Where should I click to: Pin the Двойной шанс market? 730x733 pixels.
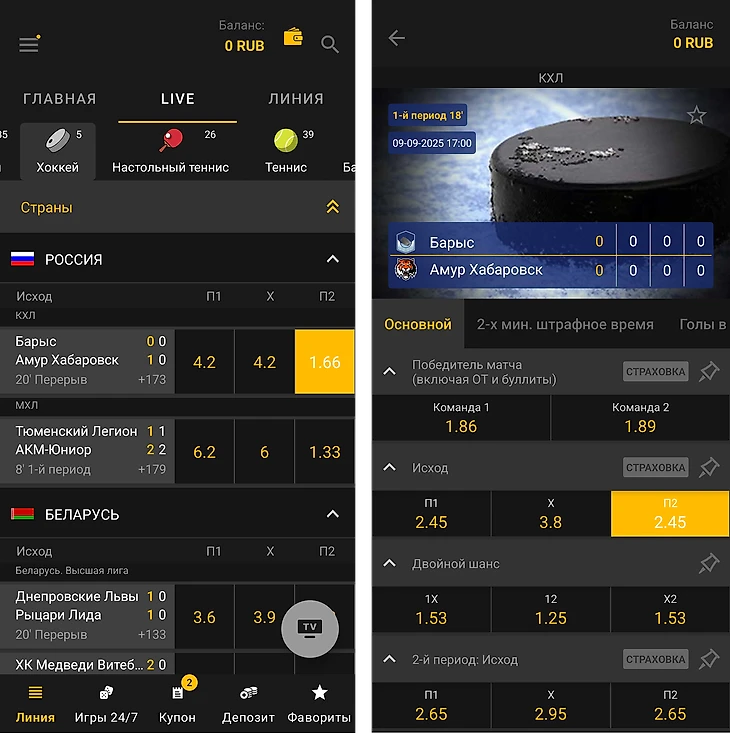coord(709,564)
